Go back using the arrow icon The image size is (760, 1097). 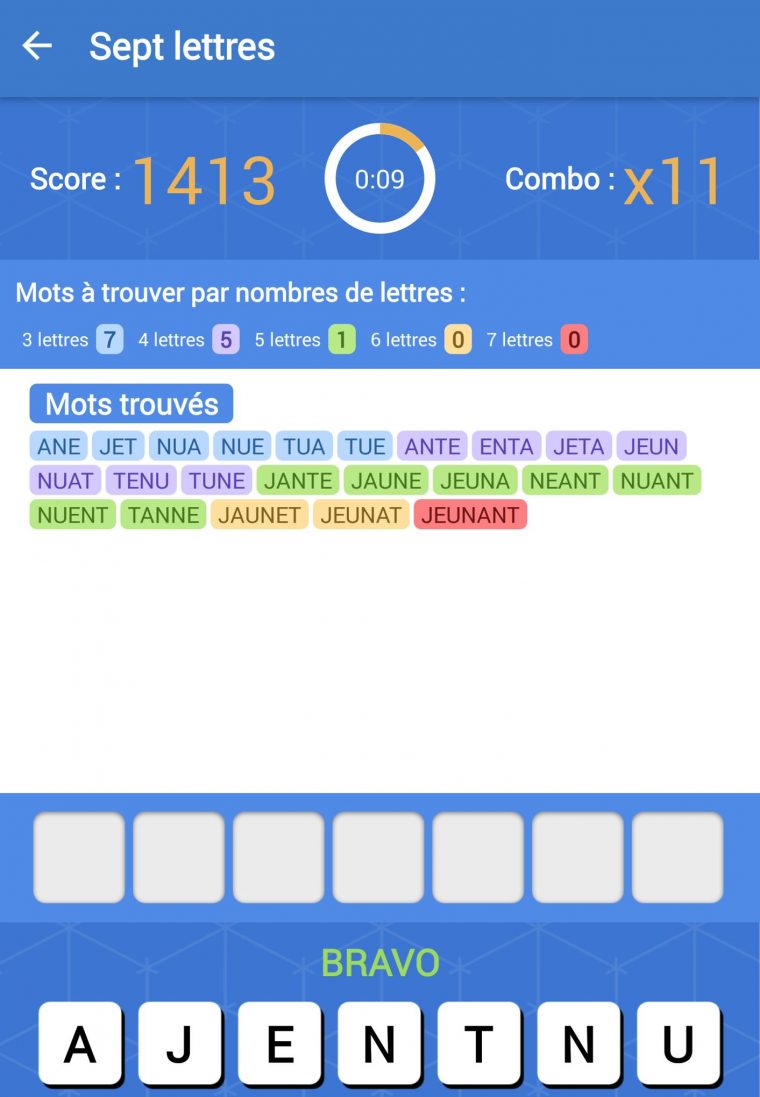point(37,46)
